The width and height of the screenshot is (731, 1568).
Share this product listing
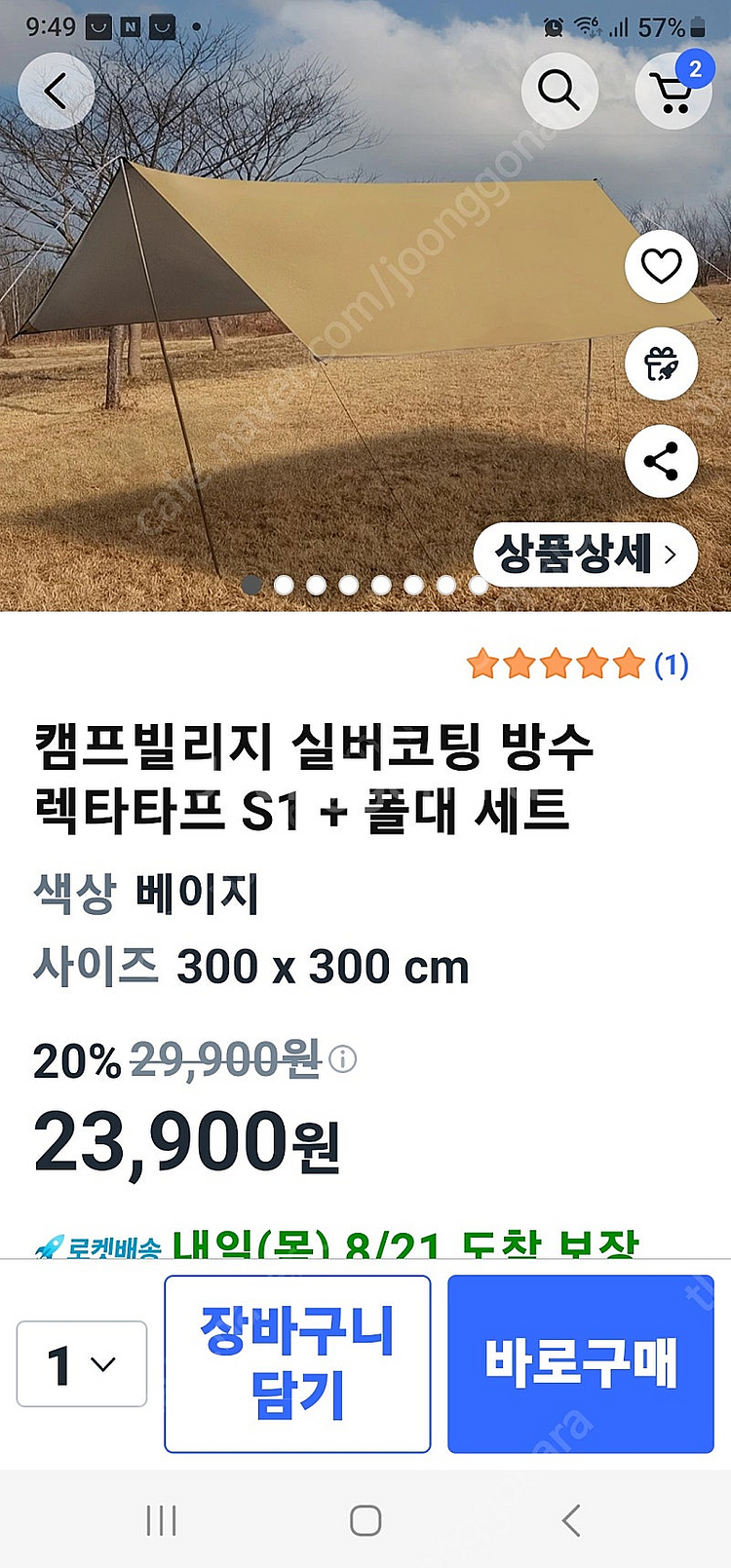(661, 461)
